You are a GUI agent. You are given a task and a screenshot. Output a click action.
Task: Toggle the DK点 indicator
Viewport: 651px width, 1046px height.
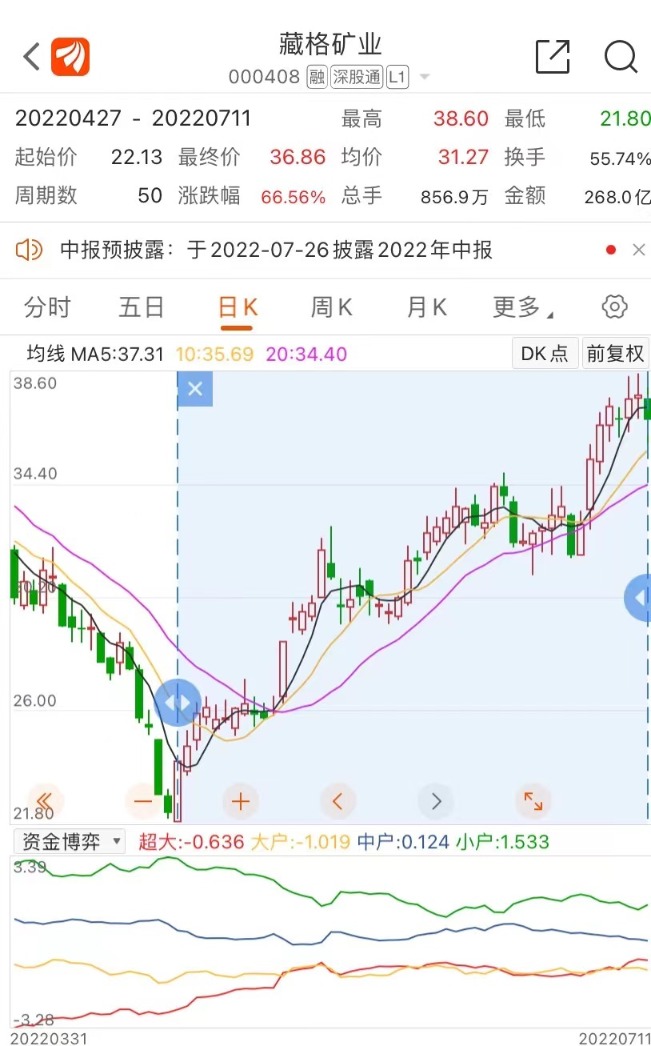[x=544, y=353]
